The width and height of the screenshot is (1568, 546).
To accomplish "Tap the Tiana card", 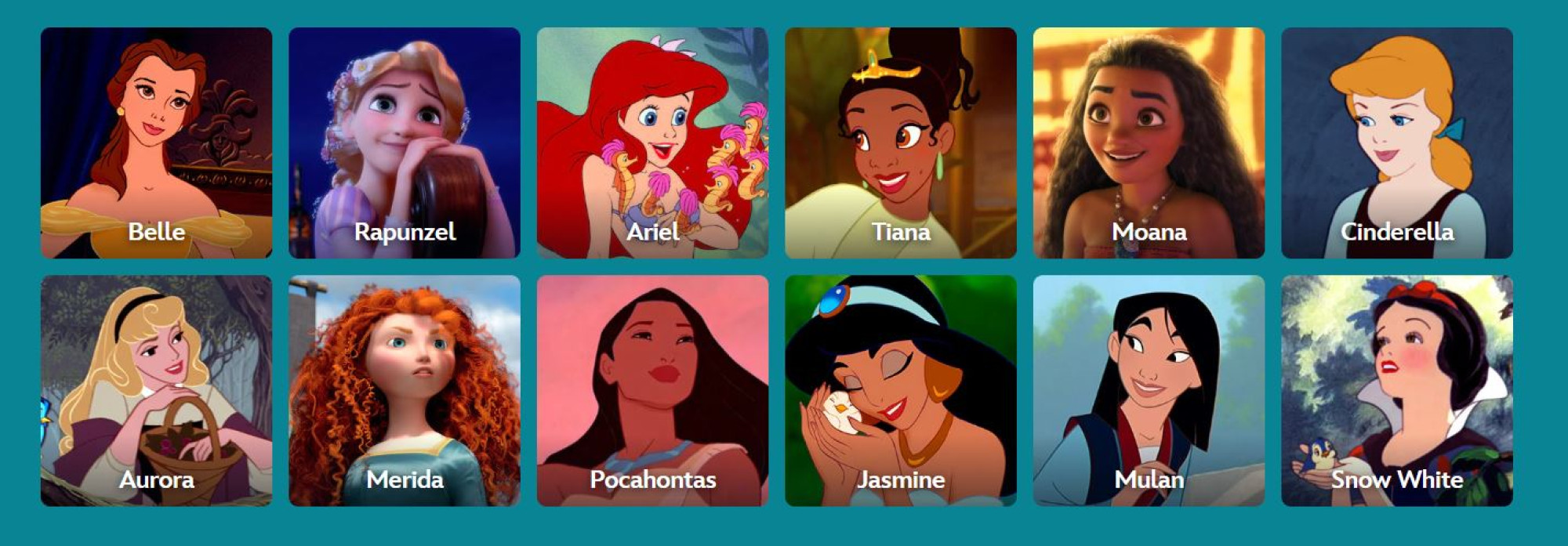I will point(900,143).
